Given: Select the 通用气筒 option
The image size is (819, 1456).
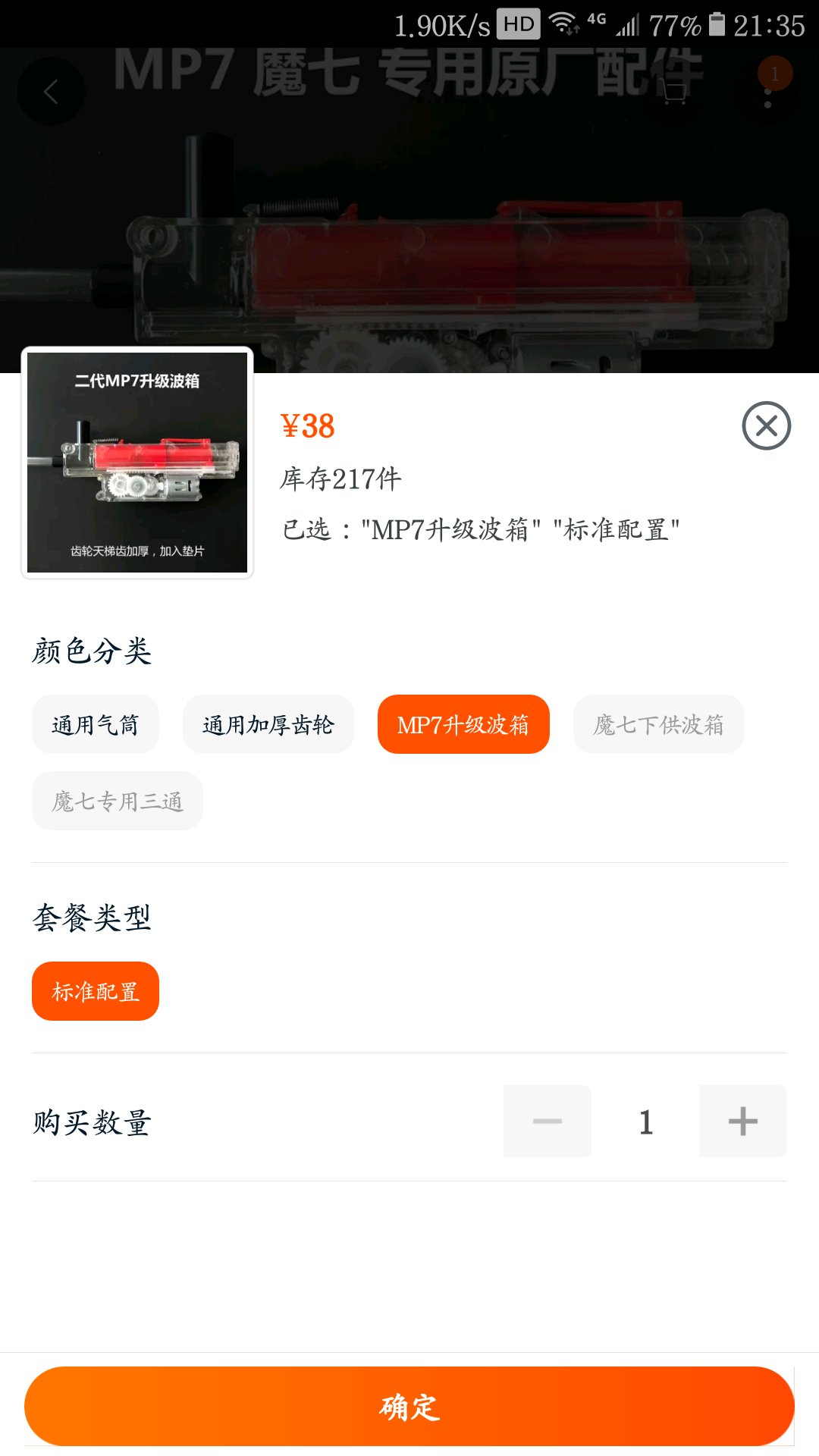Looking at the screenshot, I should [x=96, y=725].
